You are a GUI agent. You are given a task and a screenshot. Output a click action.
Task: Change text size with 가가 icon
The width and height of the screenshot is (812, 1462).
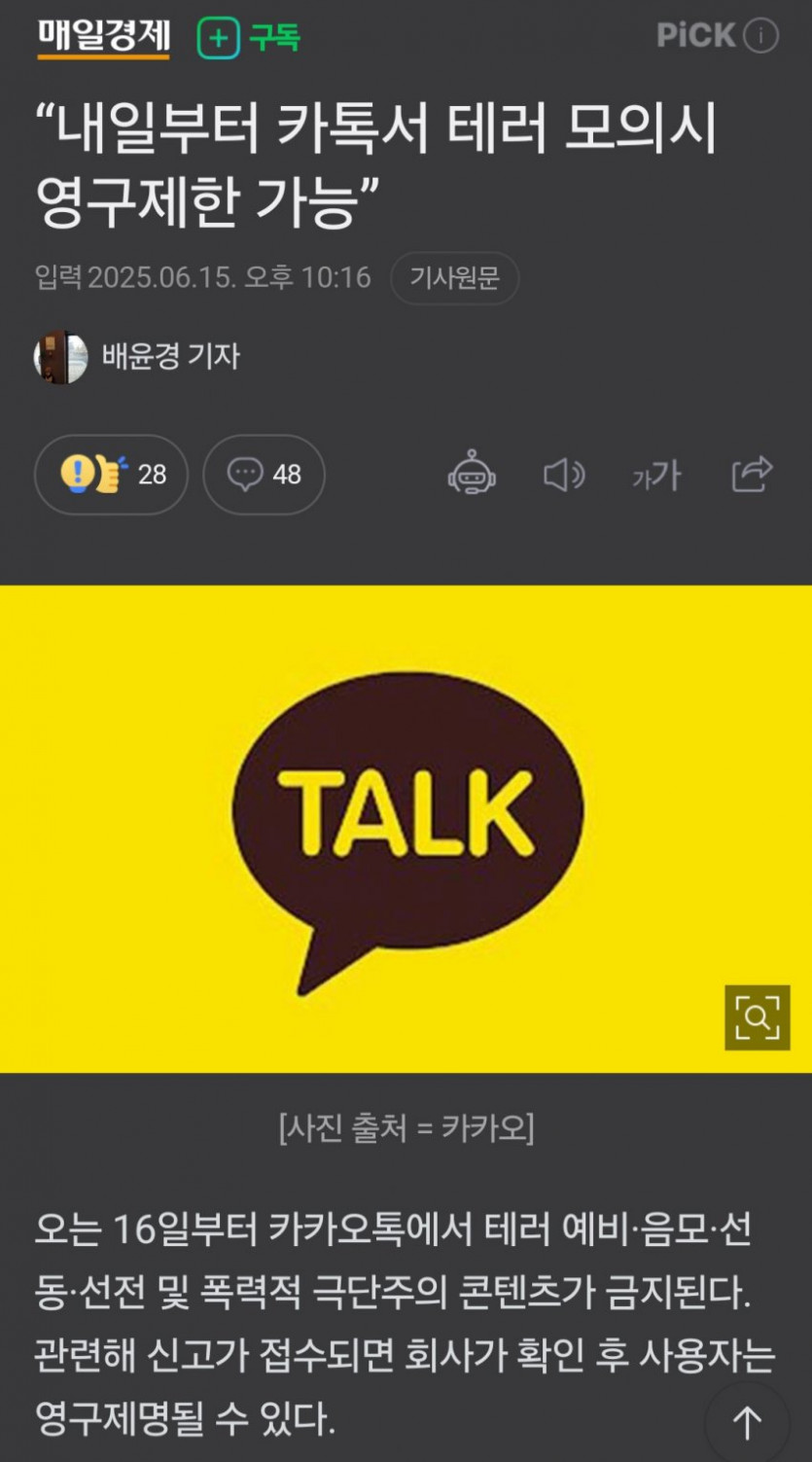(x=656, y=475)
